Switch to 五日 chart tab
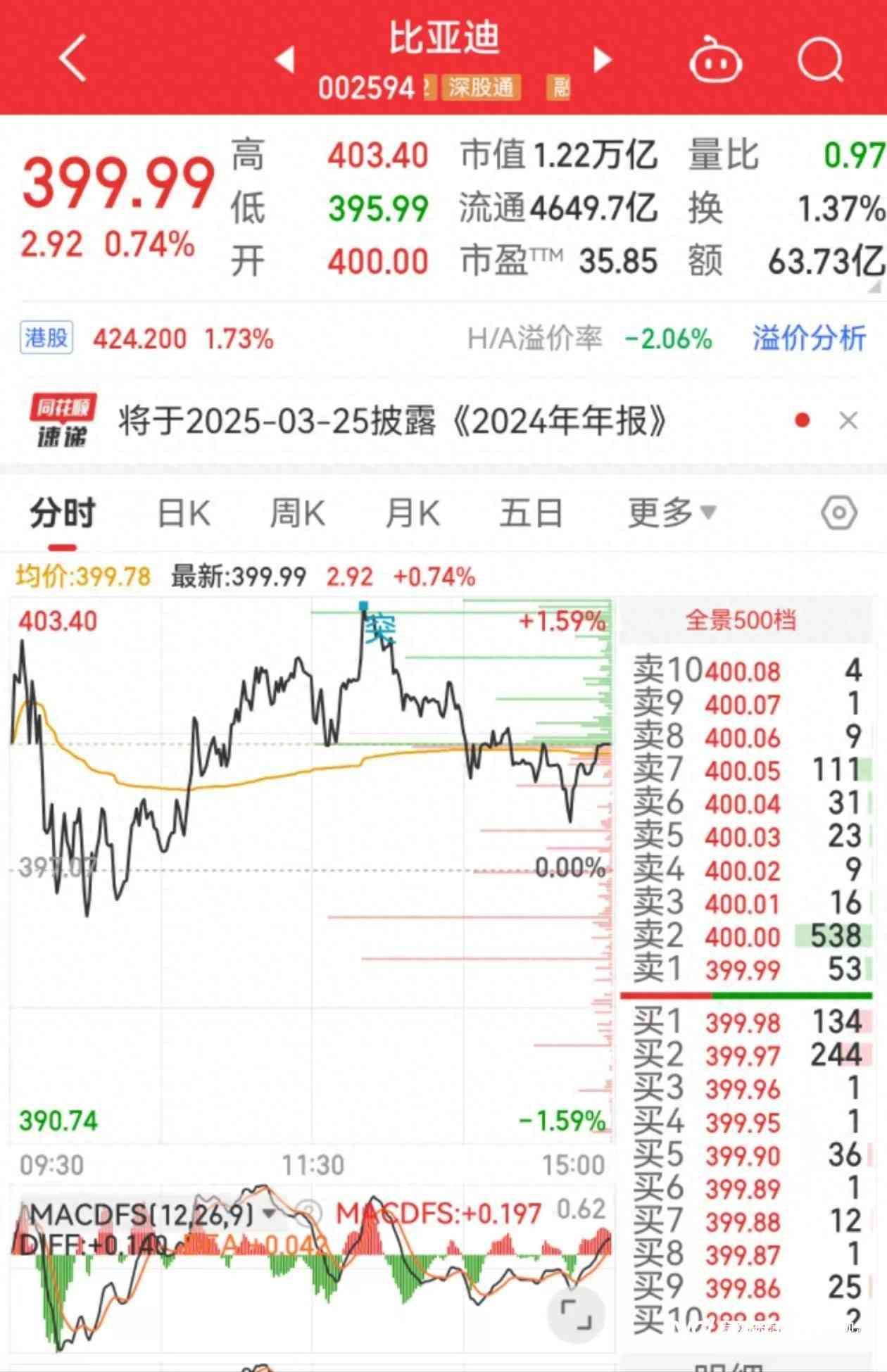This screenshot has height=1372, width=887. (x=530, y=513)
